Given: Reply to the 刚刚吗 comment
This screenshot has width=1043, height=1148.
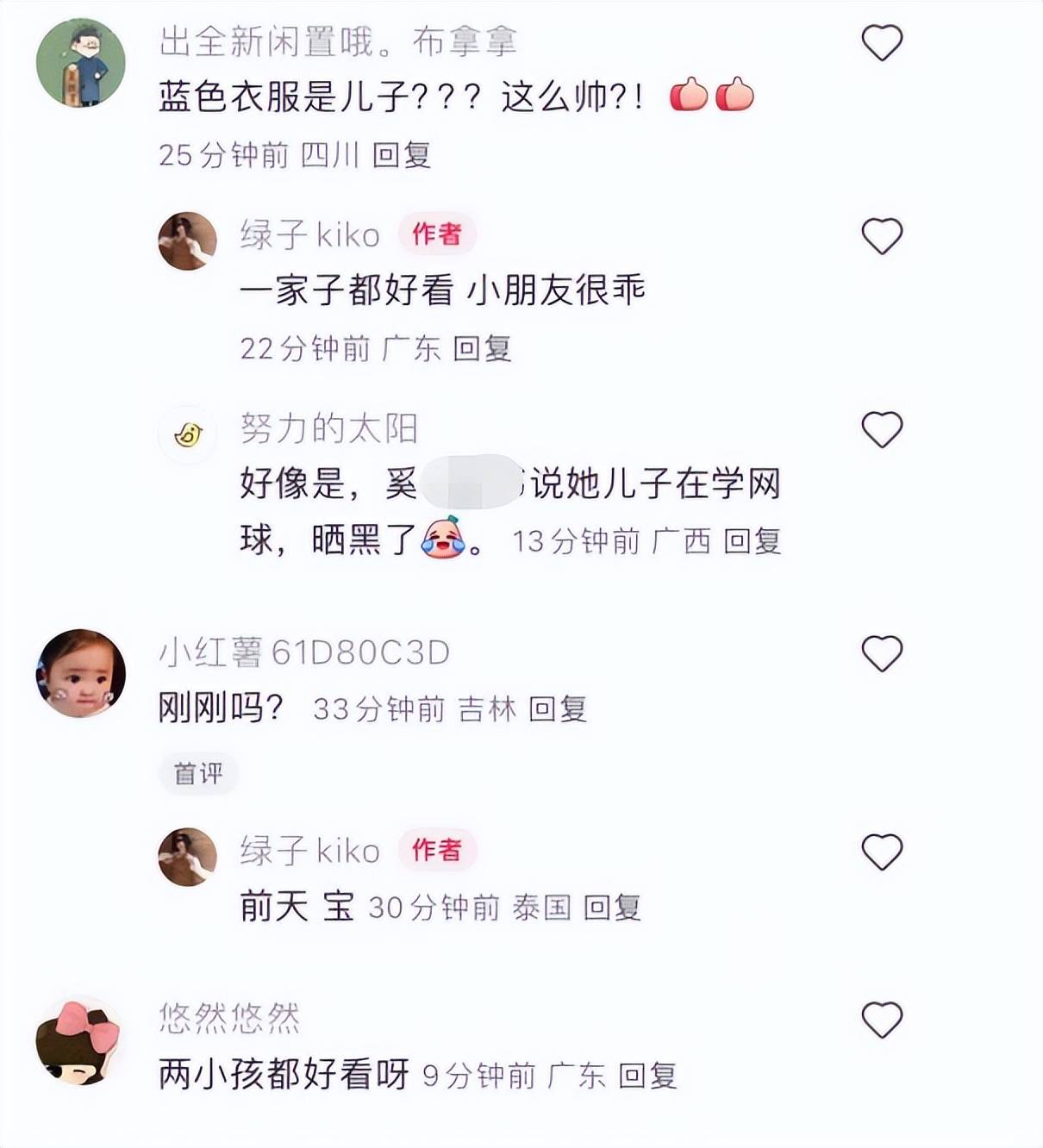Looking at the screenshot, I should [x=557, y=709].
